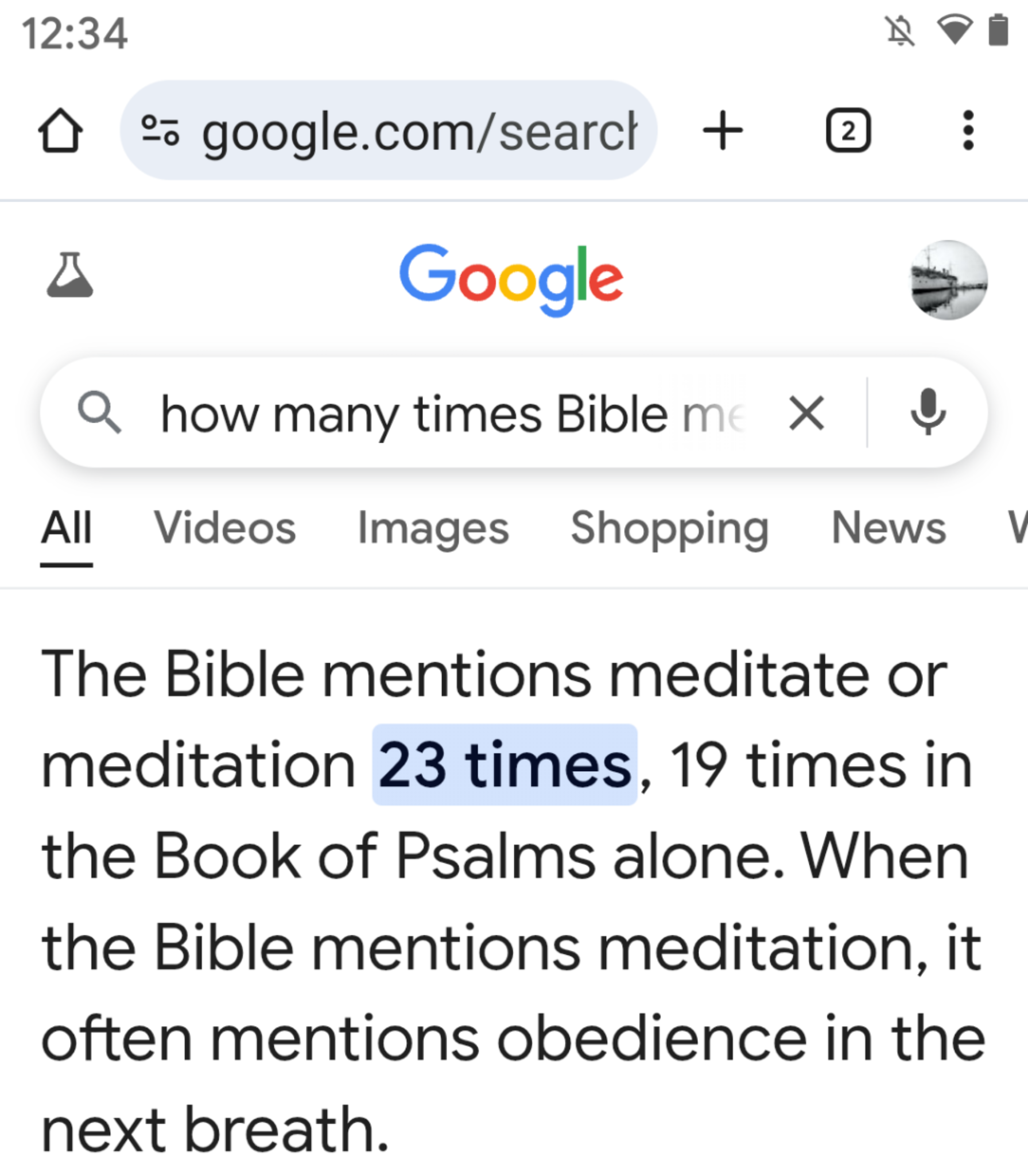
Task: Open the tab switcher showing 2 tabs
Action: click(848, 131)
